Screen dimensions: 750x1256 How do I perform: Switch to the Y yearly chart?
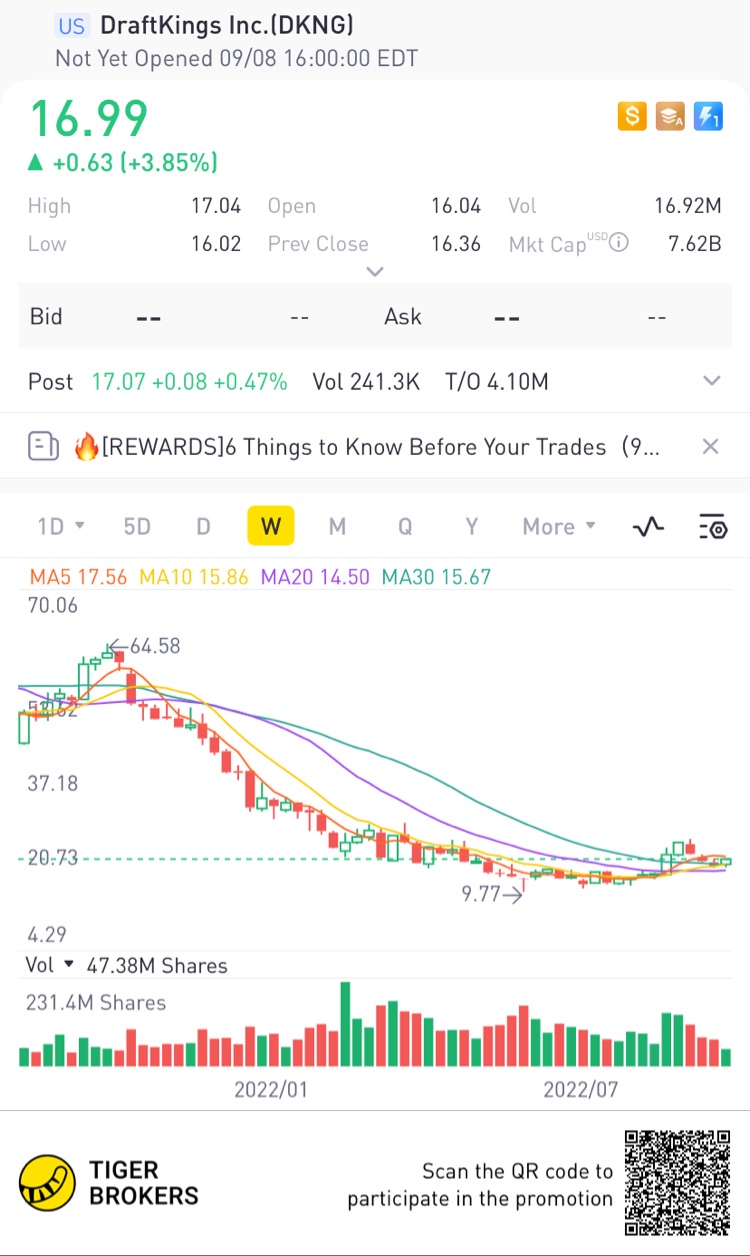tap(472, 526)
